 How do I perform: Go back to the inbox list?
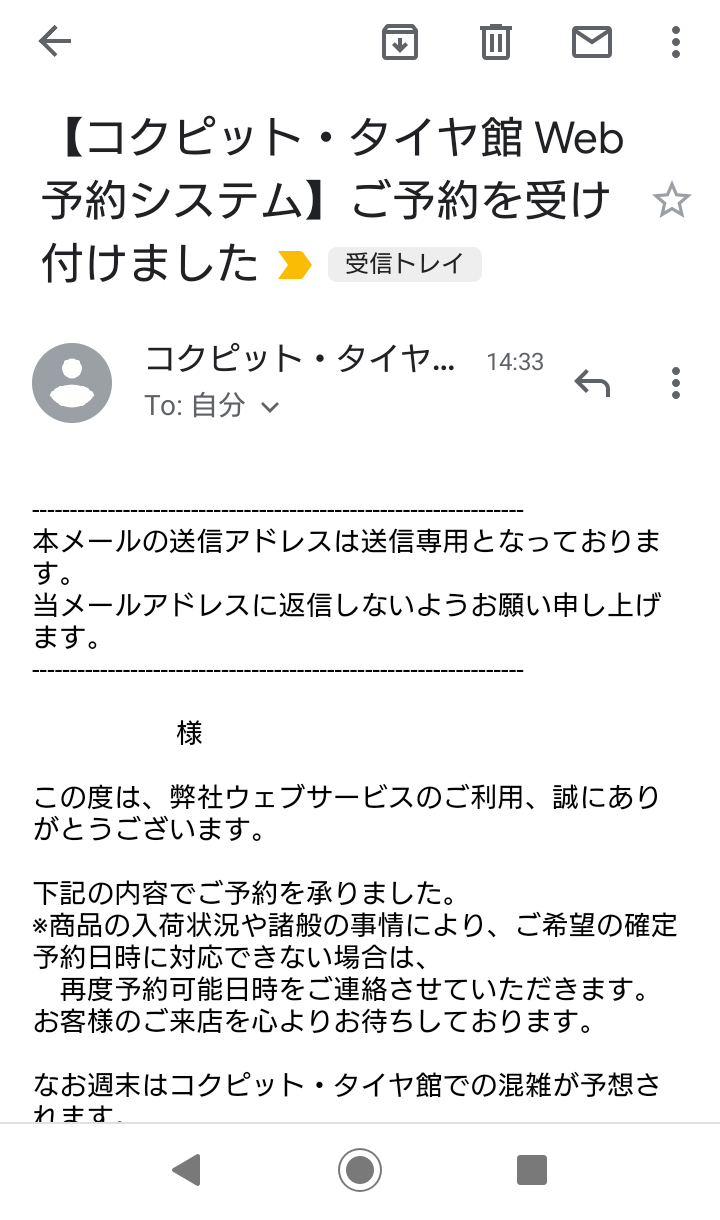pos(55,41)
